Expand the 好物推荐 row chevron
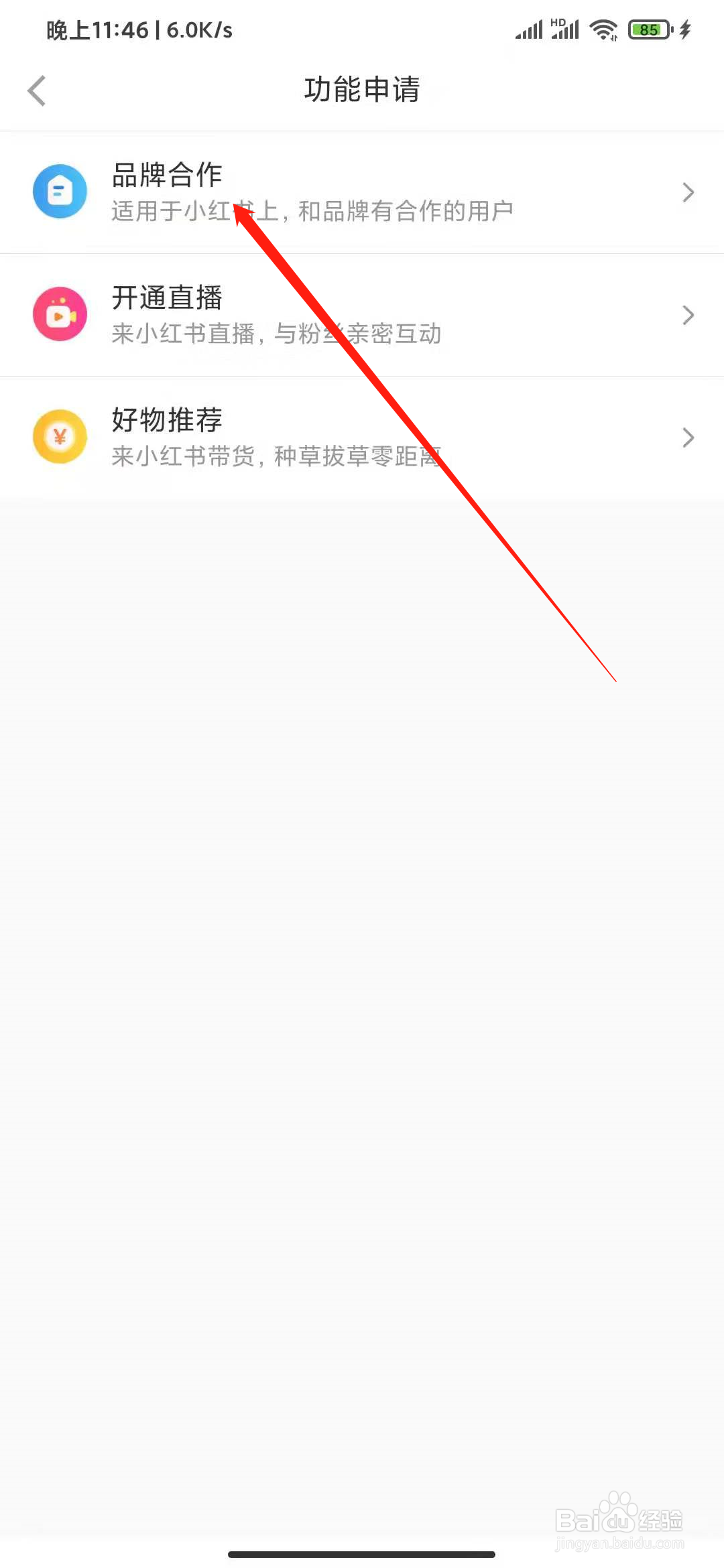Screen dimensions: 724x1568 pyautogui.click(x=688, y=438)
